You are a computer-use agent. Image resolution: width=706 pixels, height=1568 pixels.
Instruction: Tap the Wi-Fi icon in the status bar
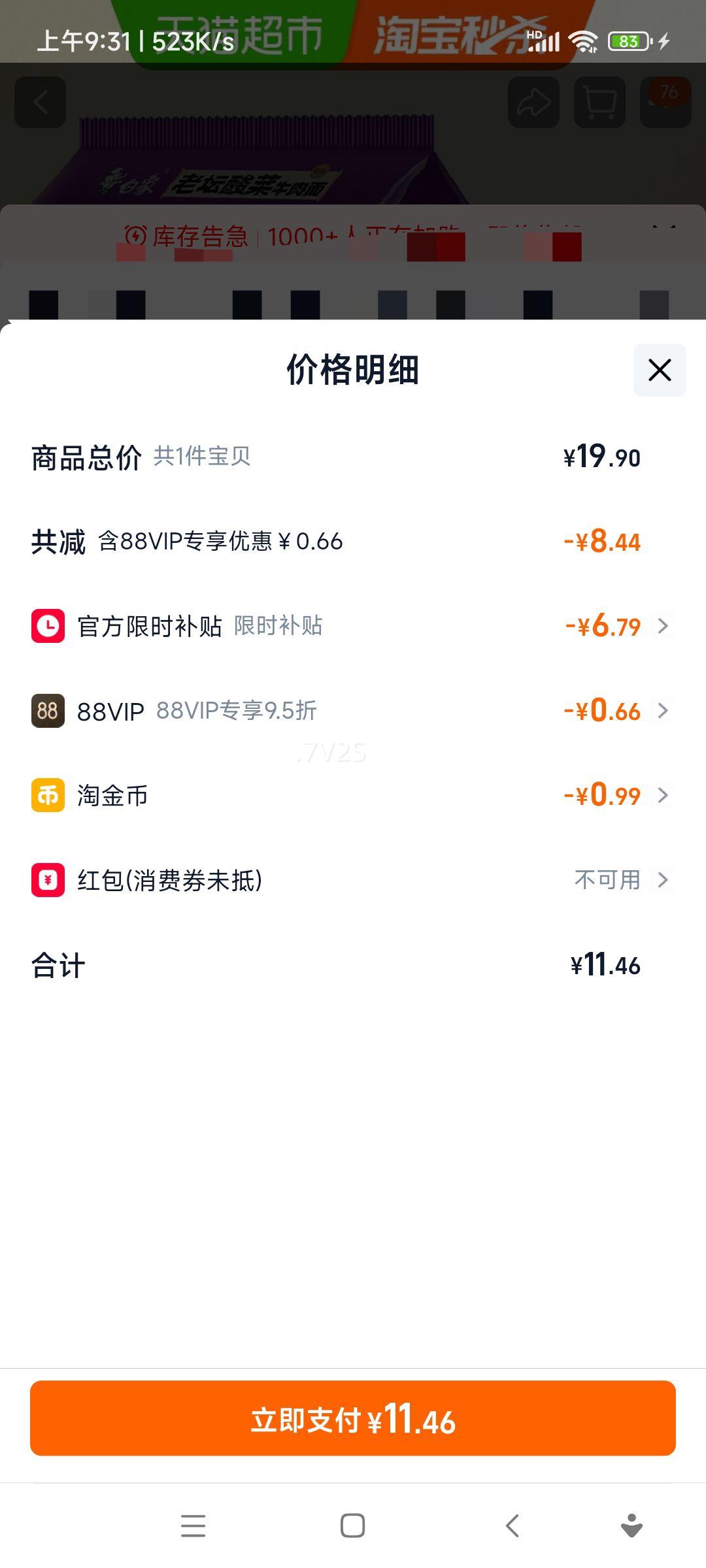(x=580, y=41)
